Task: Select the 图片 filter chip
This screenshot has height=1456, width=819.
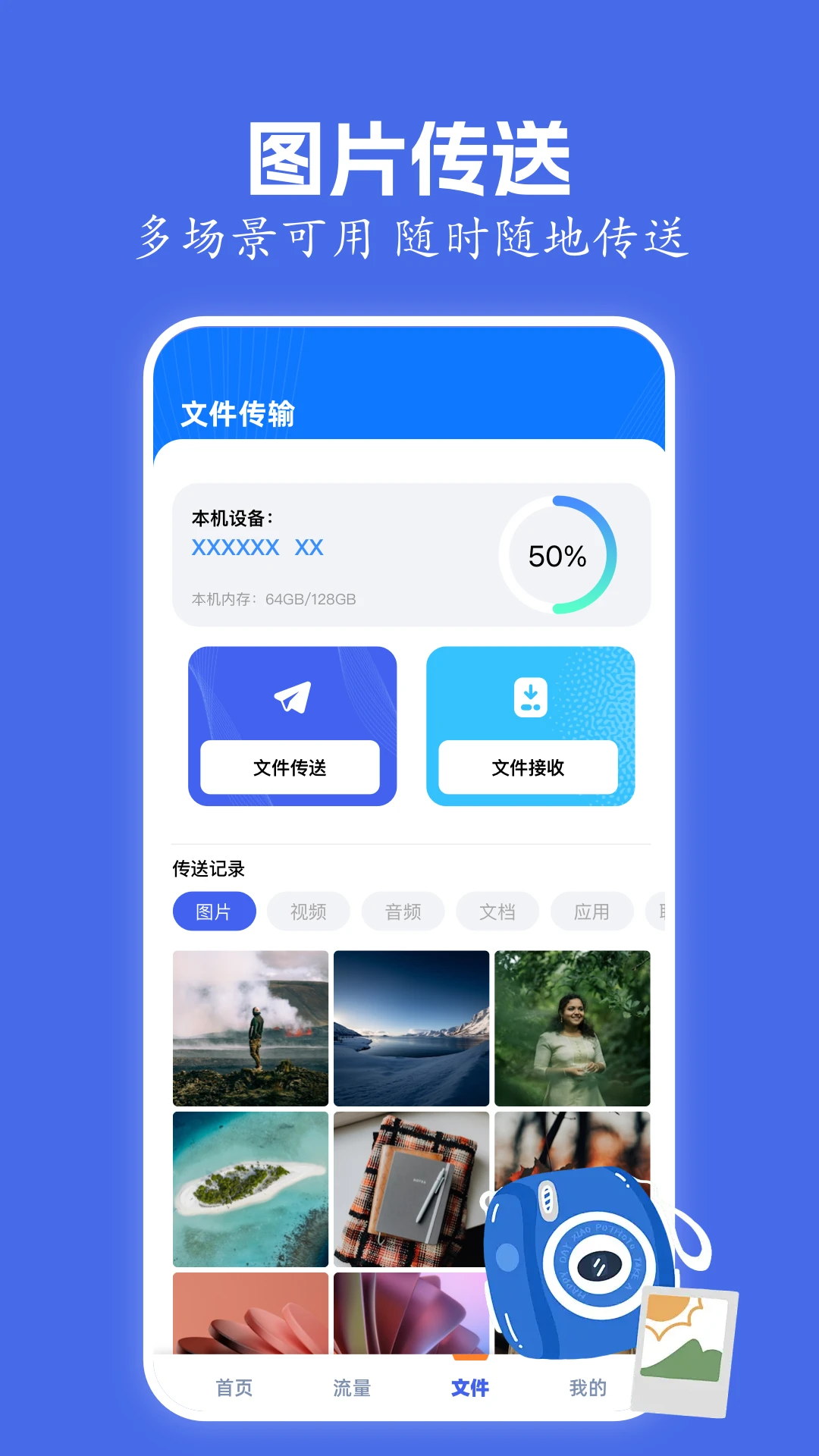Action: pos(214,911)
